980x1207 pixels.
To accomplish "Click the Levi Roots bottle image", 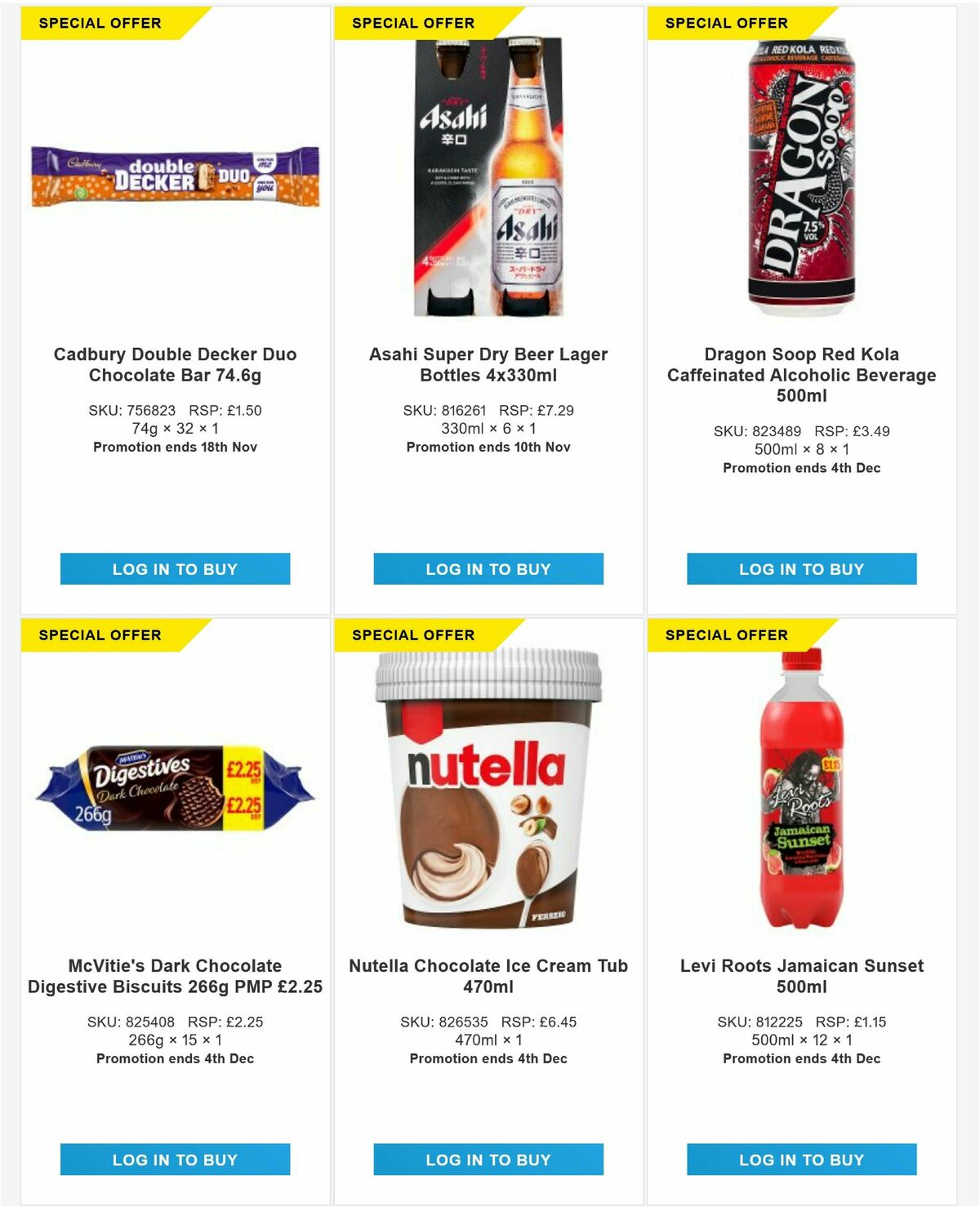I will [802, 792].
